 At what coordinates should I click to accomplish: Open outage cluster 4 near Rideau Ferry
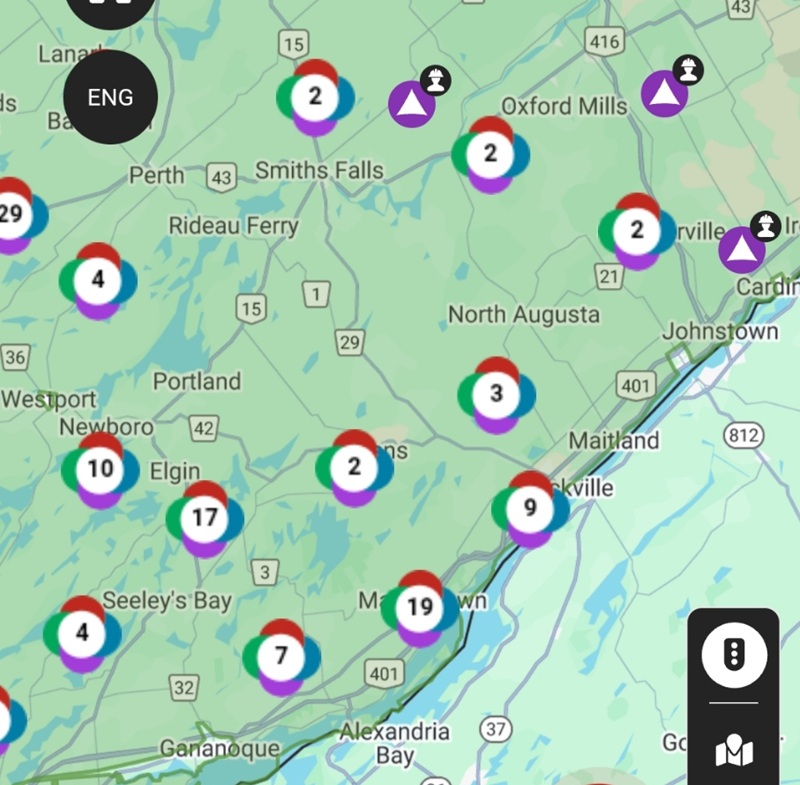(x=98, y=279)
